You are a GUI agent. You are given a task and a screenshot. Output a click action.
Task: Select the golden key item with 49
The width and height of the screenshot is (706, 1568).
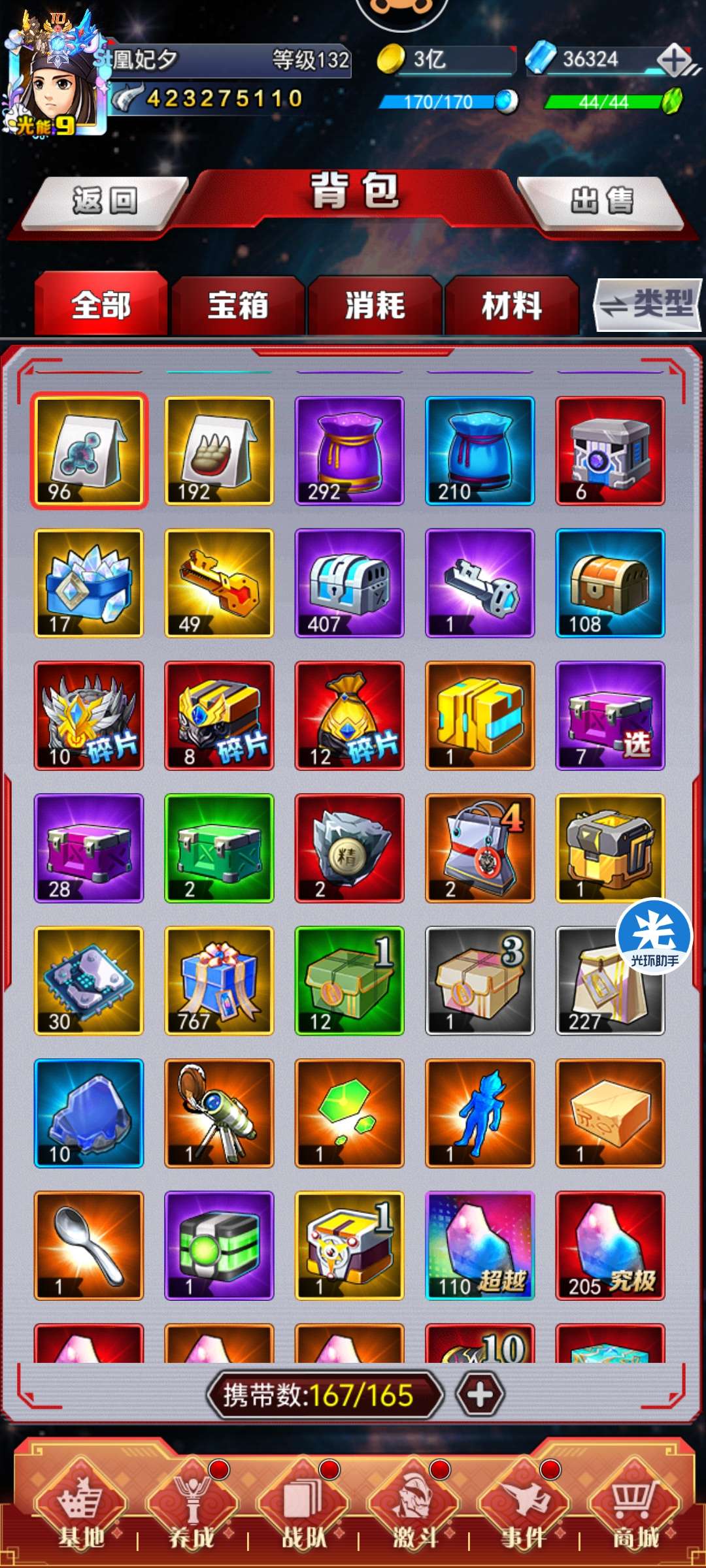coord(219,583)
